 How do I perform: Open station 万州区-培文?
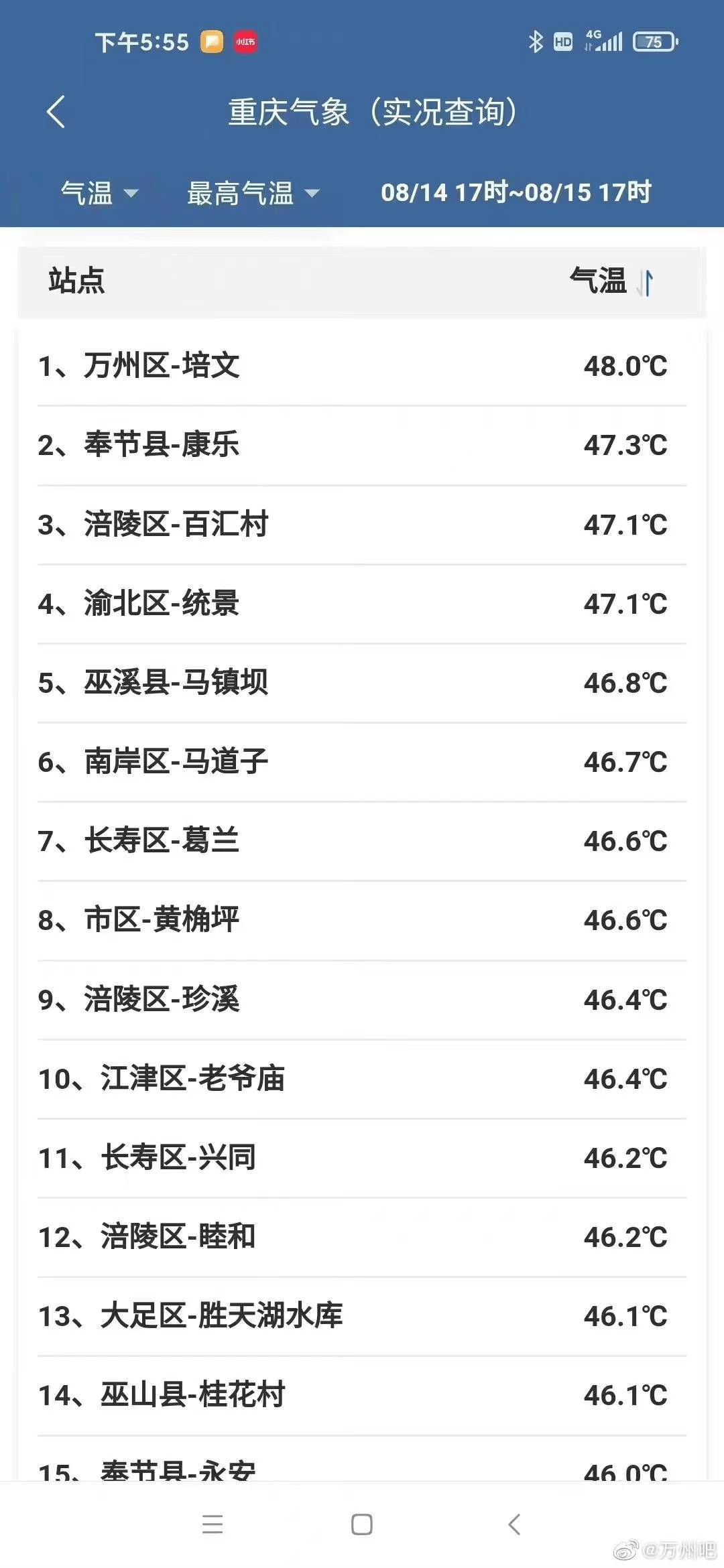362,367
